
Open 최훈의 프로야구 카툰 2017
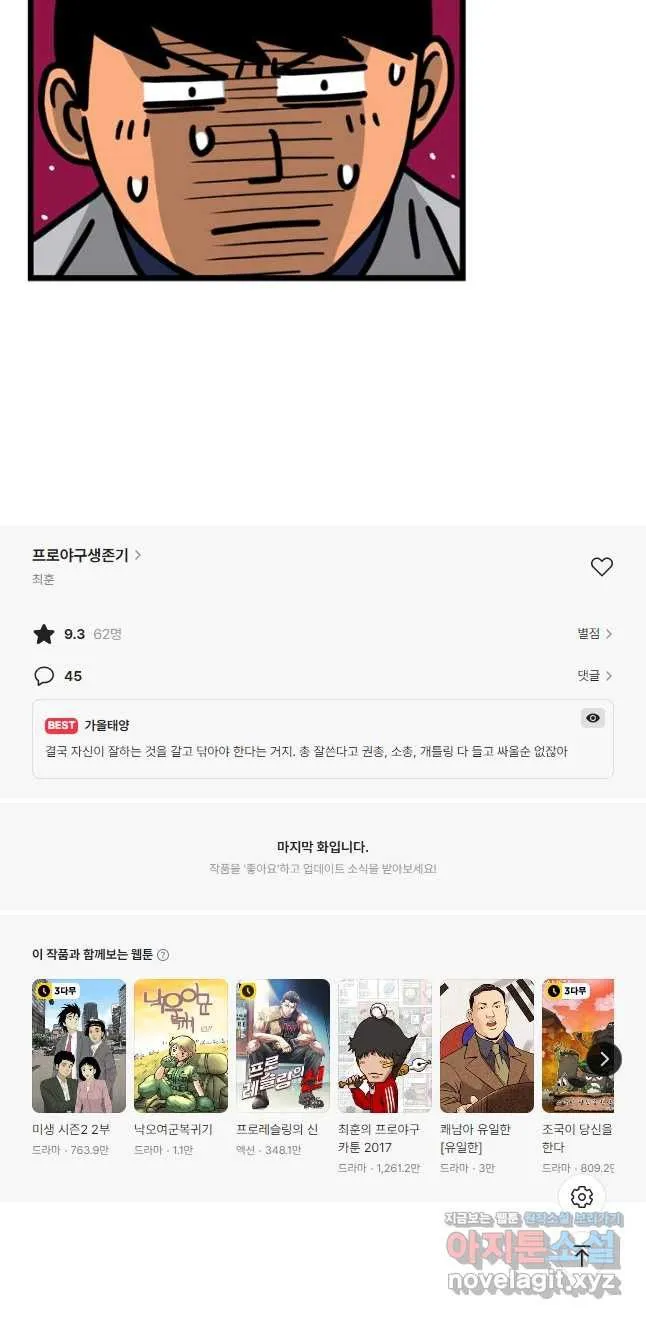click(x=385, y=1046)
